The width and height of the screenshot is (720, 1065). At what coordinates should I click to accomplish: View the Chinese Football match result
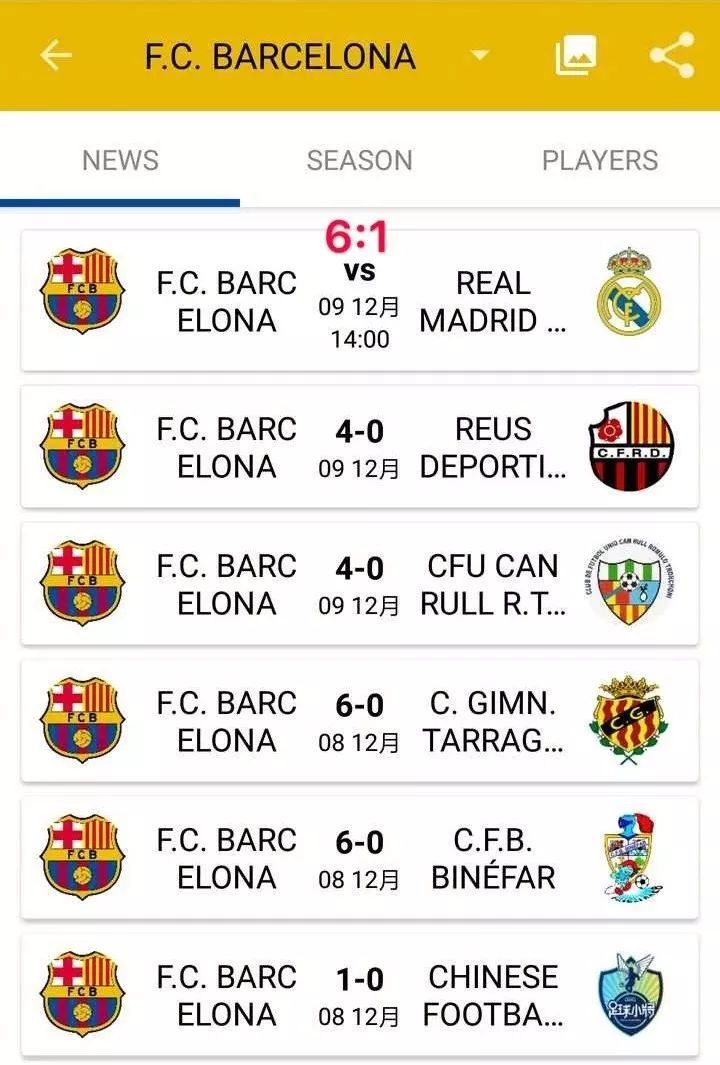360,995
